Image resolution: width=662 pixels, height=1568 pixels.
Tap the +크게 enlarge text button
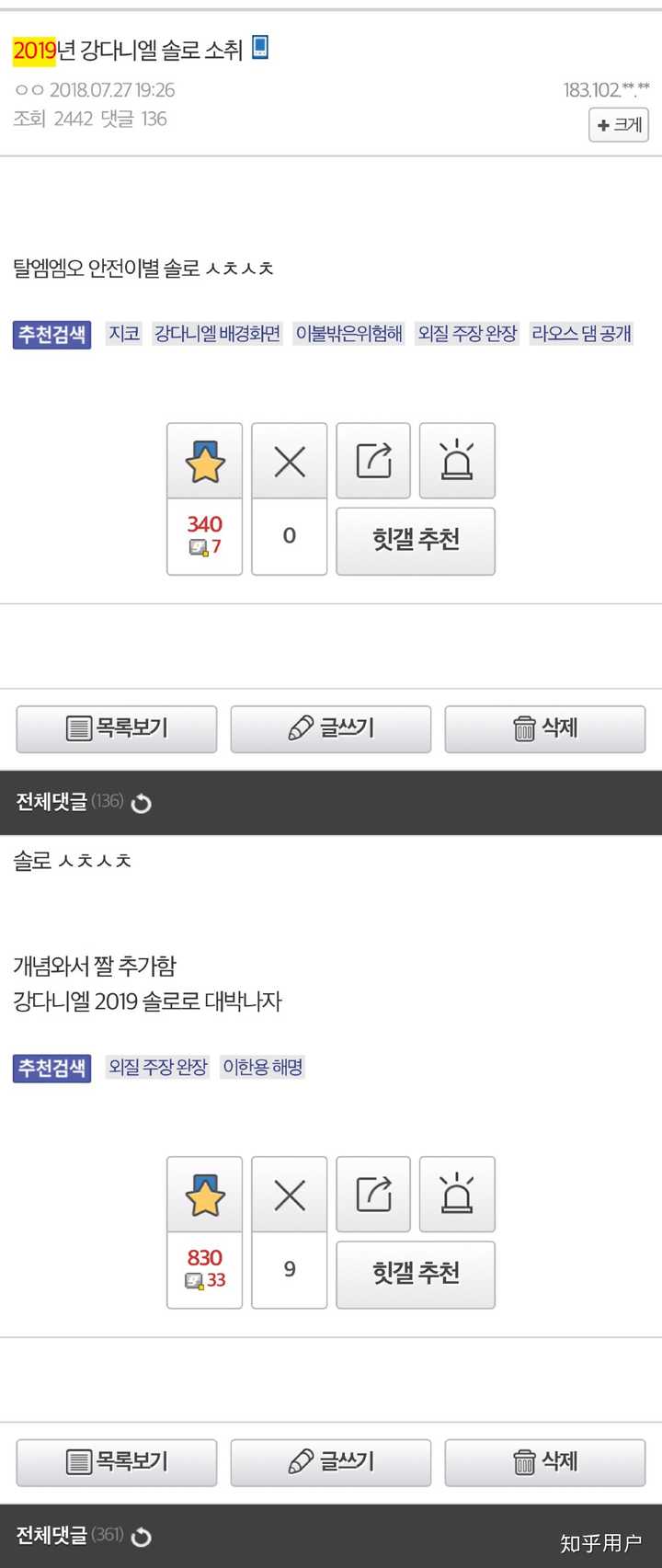click(x=619, y=125)
